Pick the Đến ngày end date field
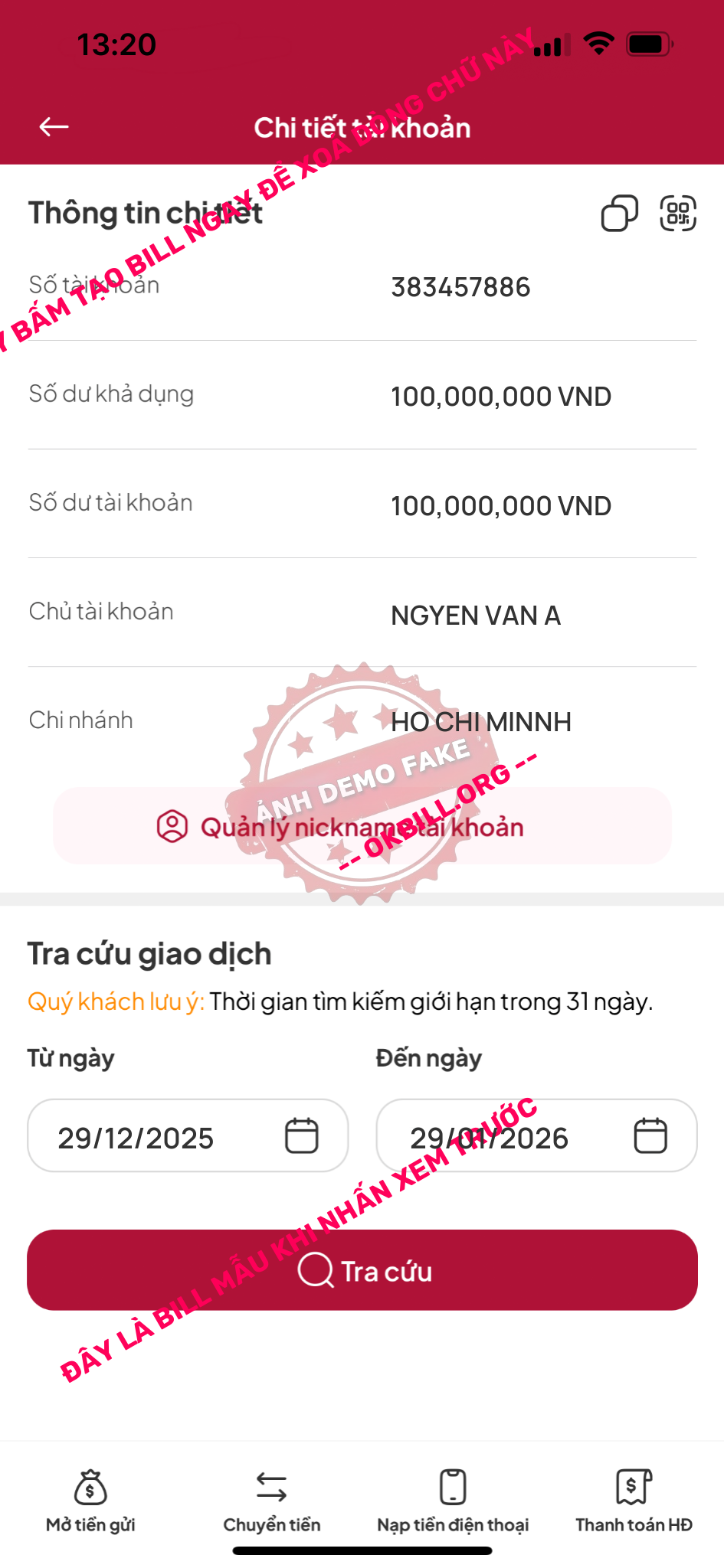The image size is (724, 1568). coord(536,1136)
